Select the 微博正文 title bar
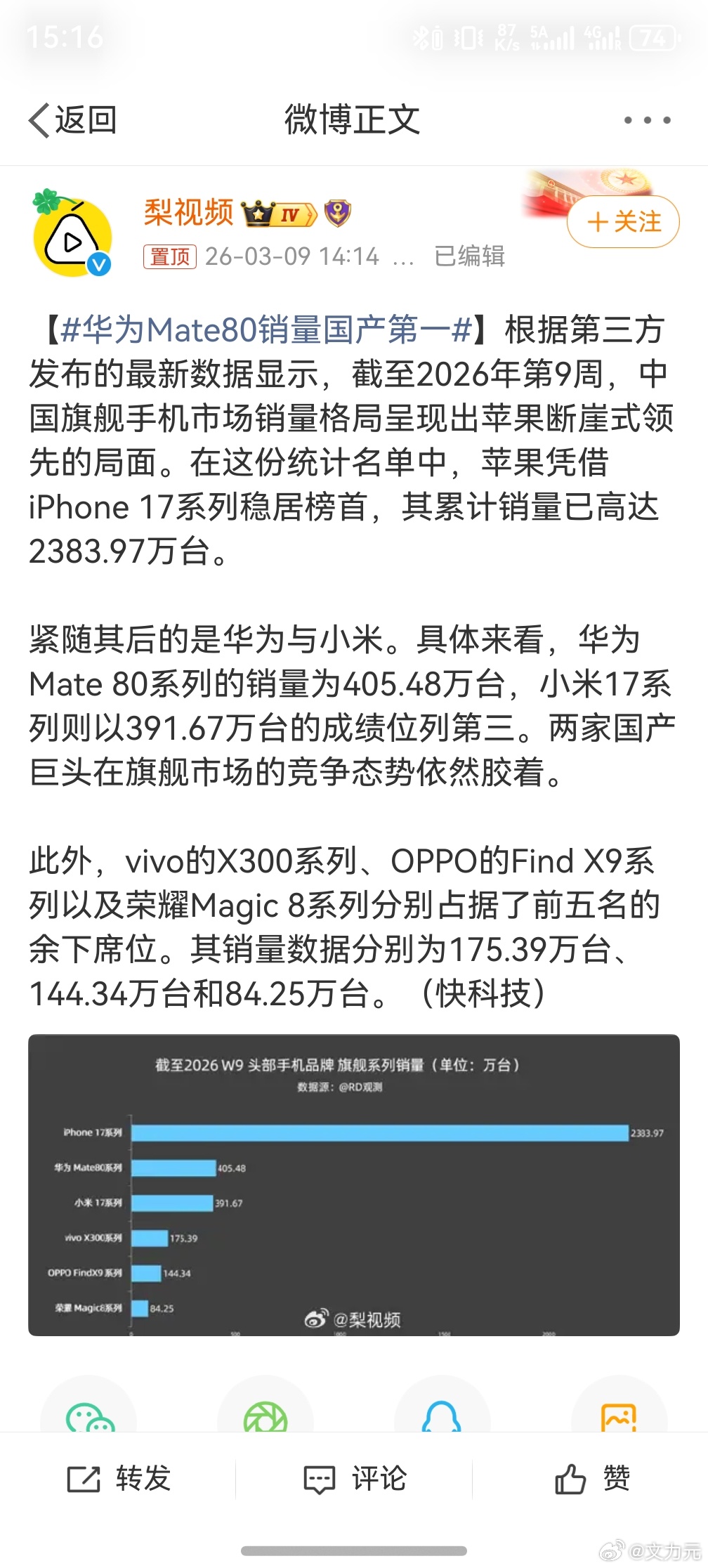This screenshot has height=1568, width=708. click(x=354, y=117)
